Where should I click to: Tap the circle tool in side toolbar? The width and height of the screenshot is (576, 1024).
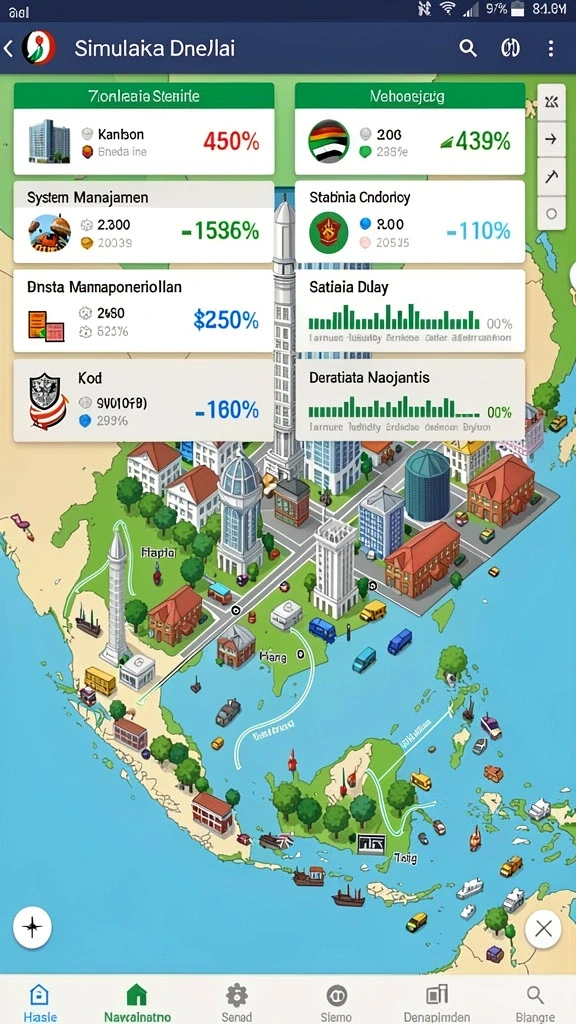pos(551,213)
